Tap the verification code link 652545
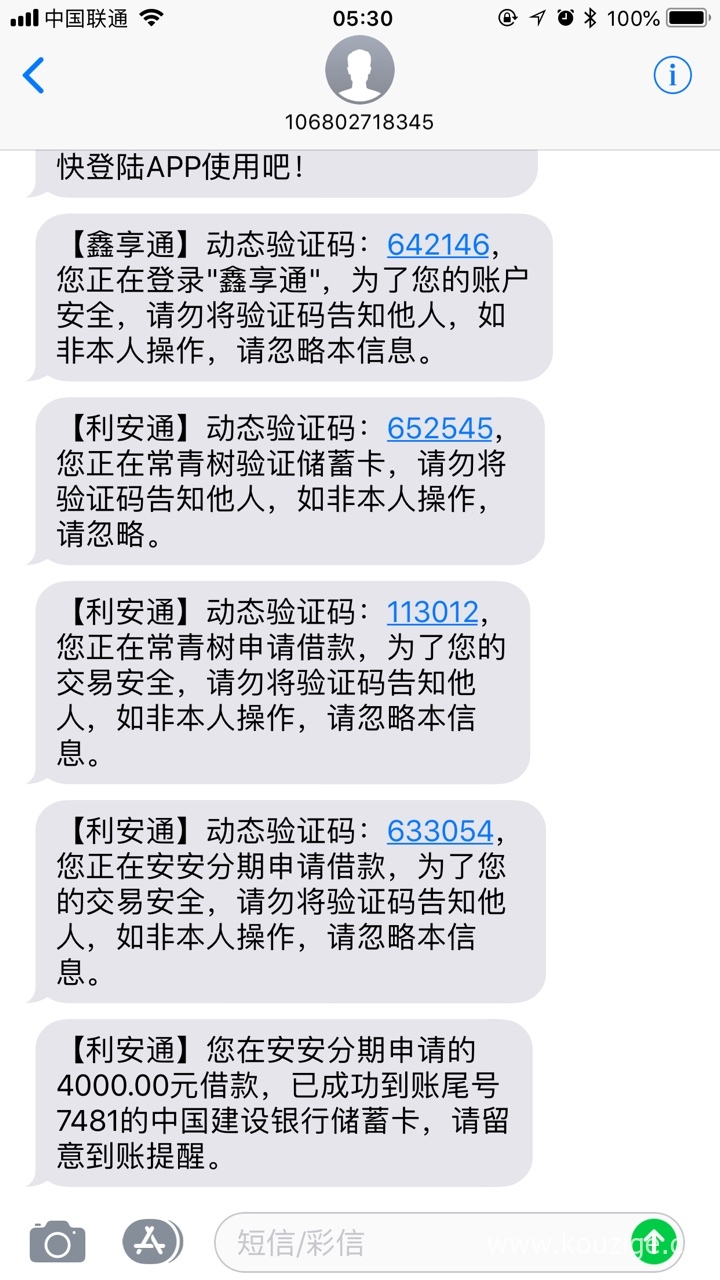 440,428
